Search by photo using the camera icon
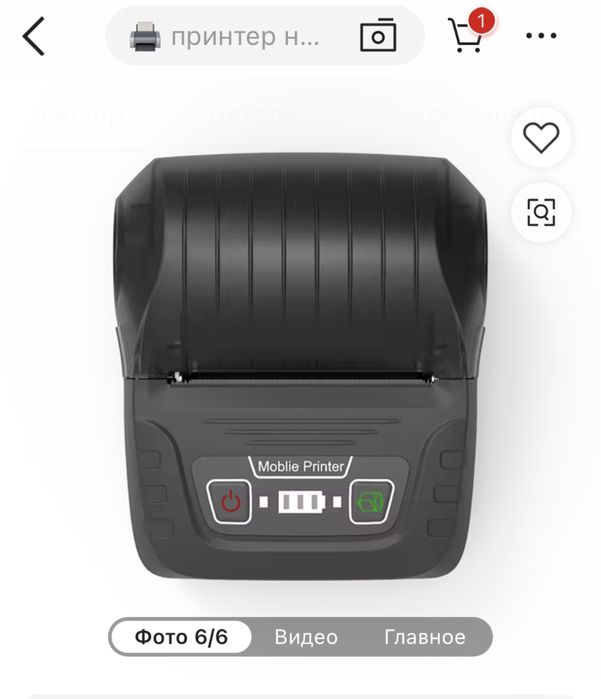The width and height of the screenshot is (601, 699). tap(378, 37)
